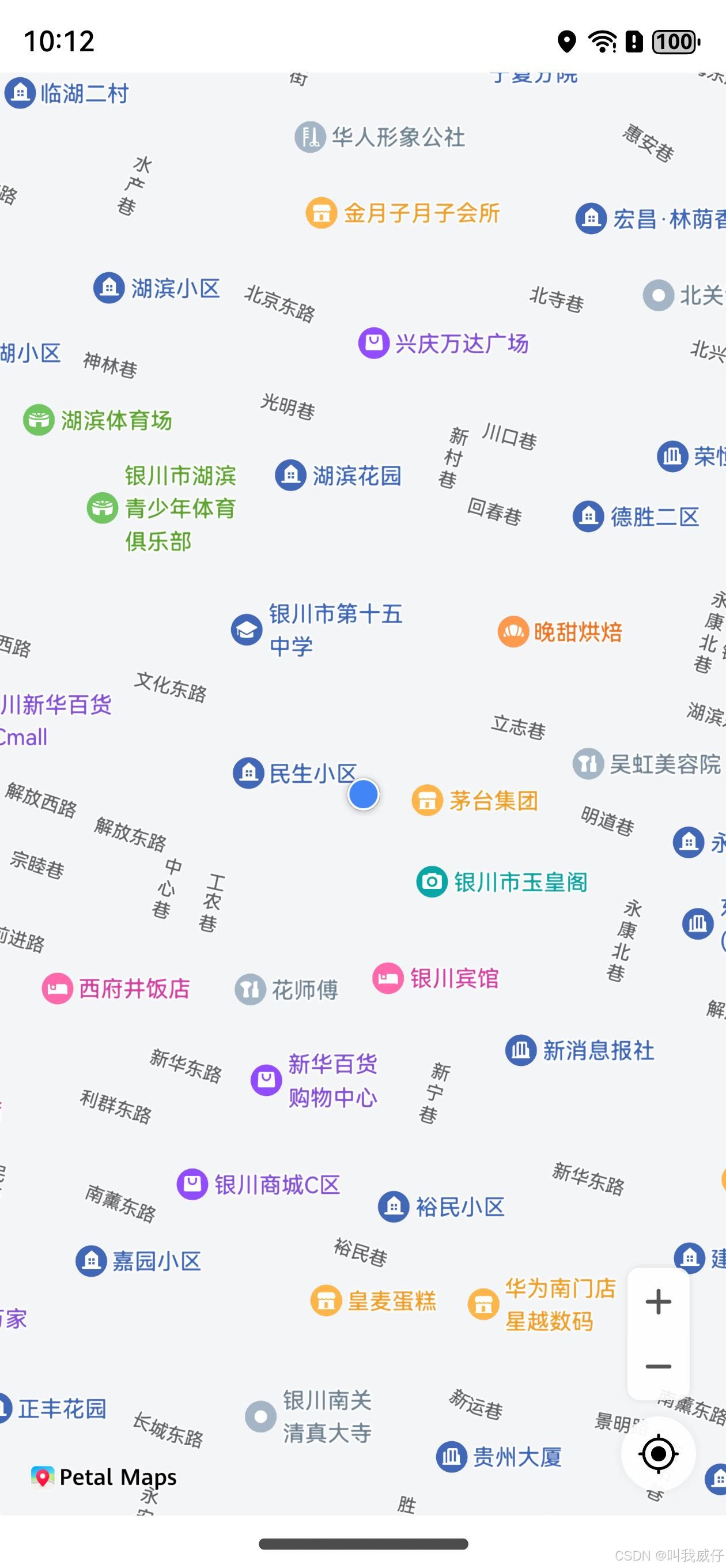This screenshot has height=1568, width=726.
Task: Zoom in with the plus button
Action: (x=658, y=1302)
